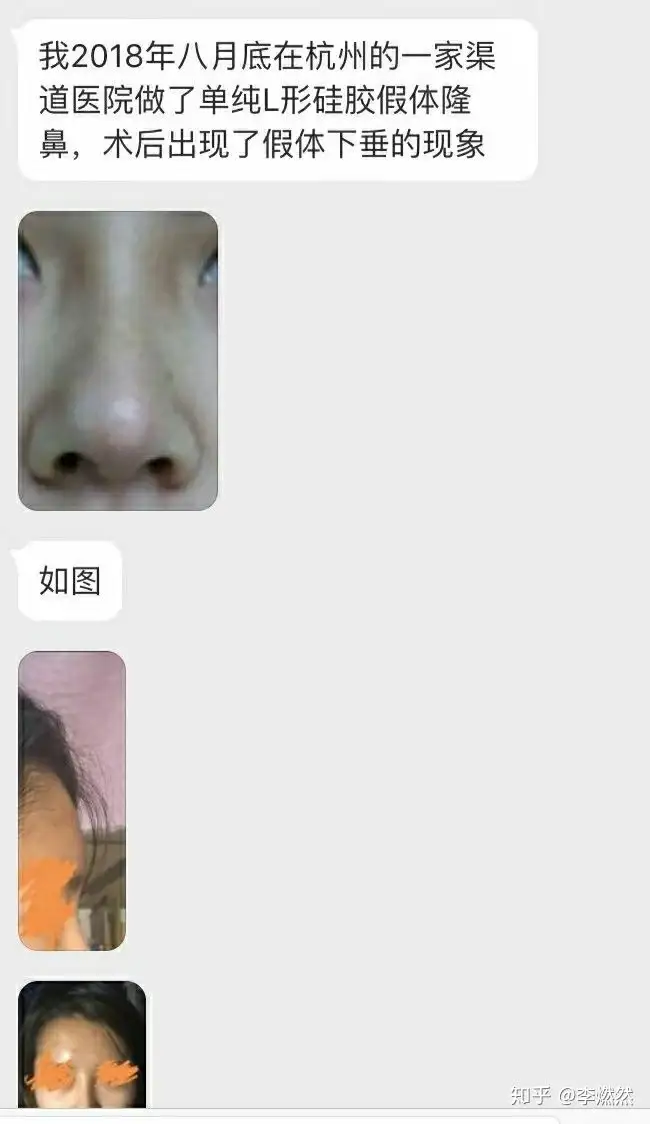Screen dimensions: 650x1124
Task: Open the side-profile photo below 如图
Action: 72,800
